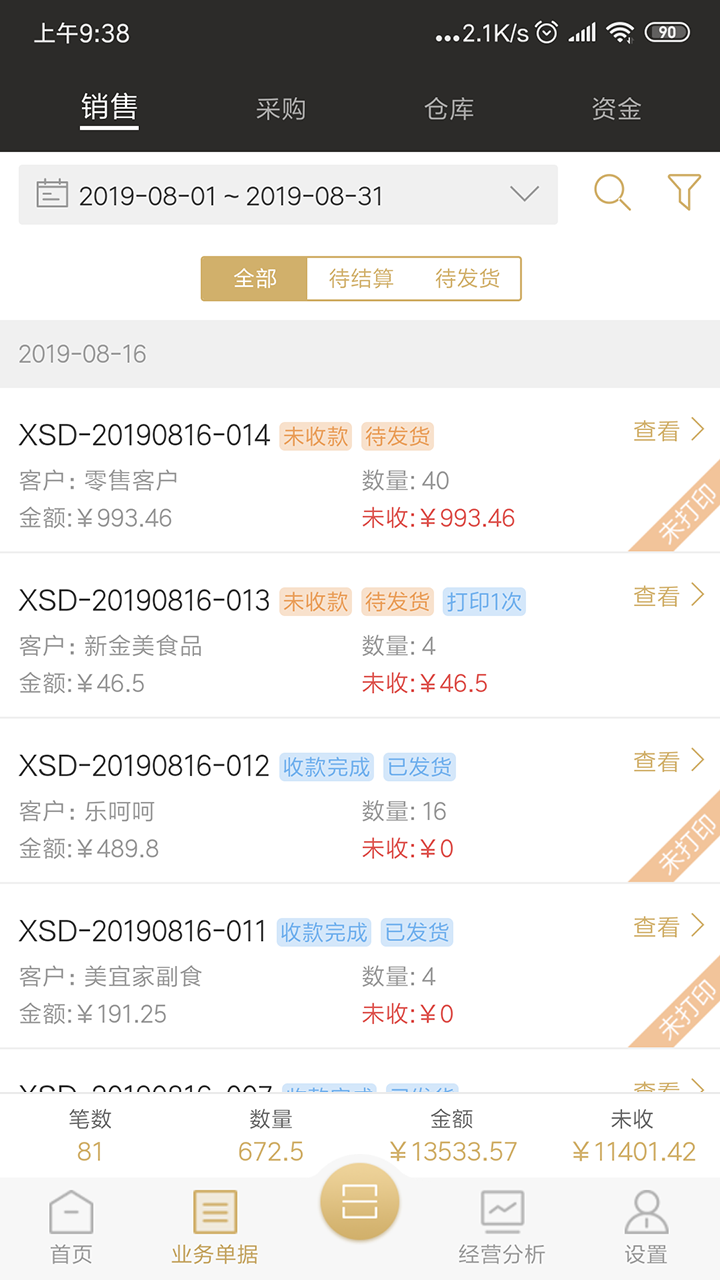Image resolution: width=720 pixels, height=1280 pixels.
Task: Open the 业务单据 documents icon
Action: [213, 1222]
